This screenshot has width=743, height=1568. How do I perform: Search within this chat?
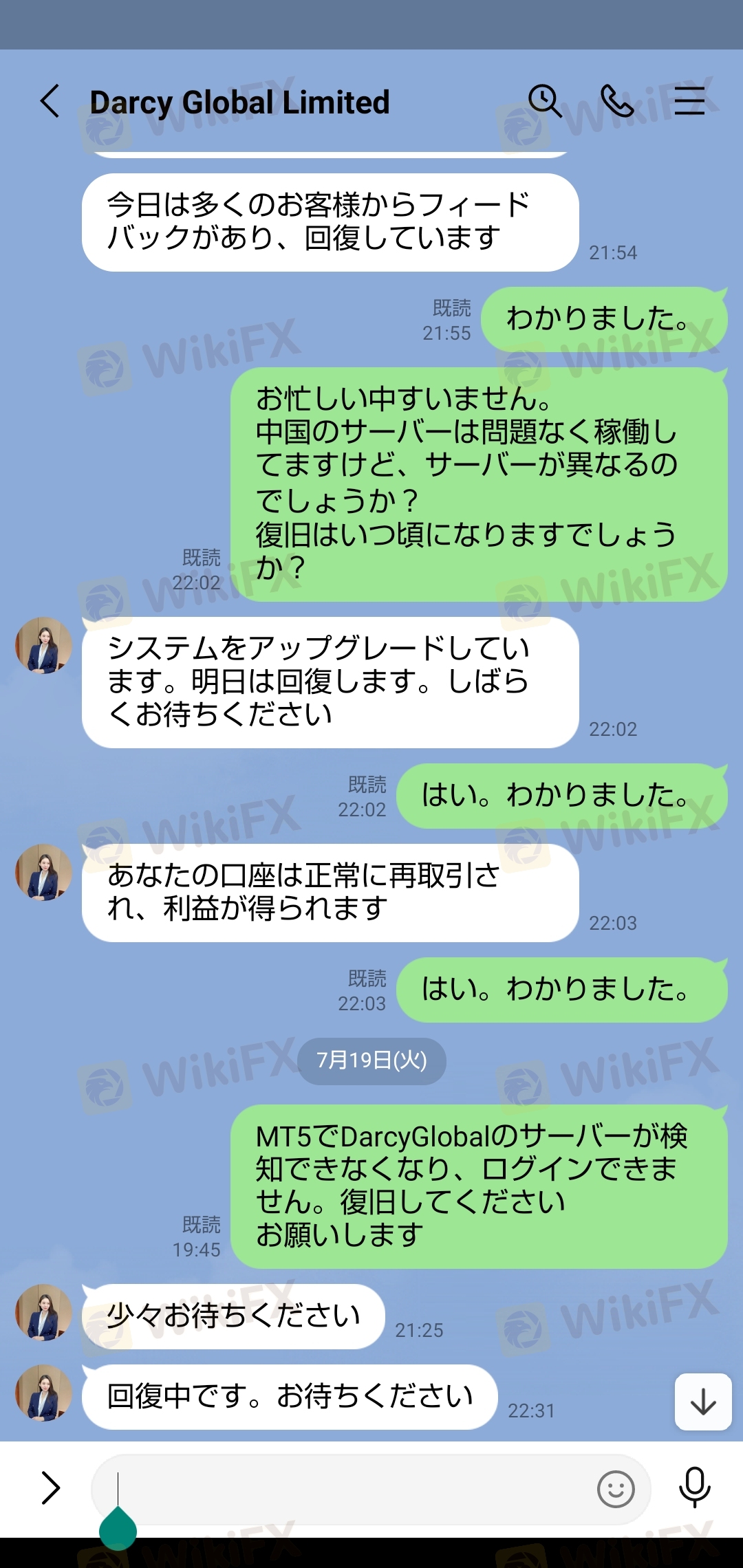[x=544, y=101]
